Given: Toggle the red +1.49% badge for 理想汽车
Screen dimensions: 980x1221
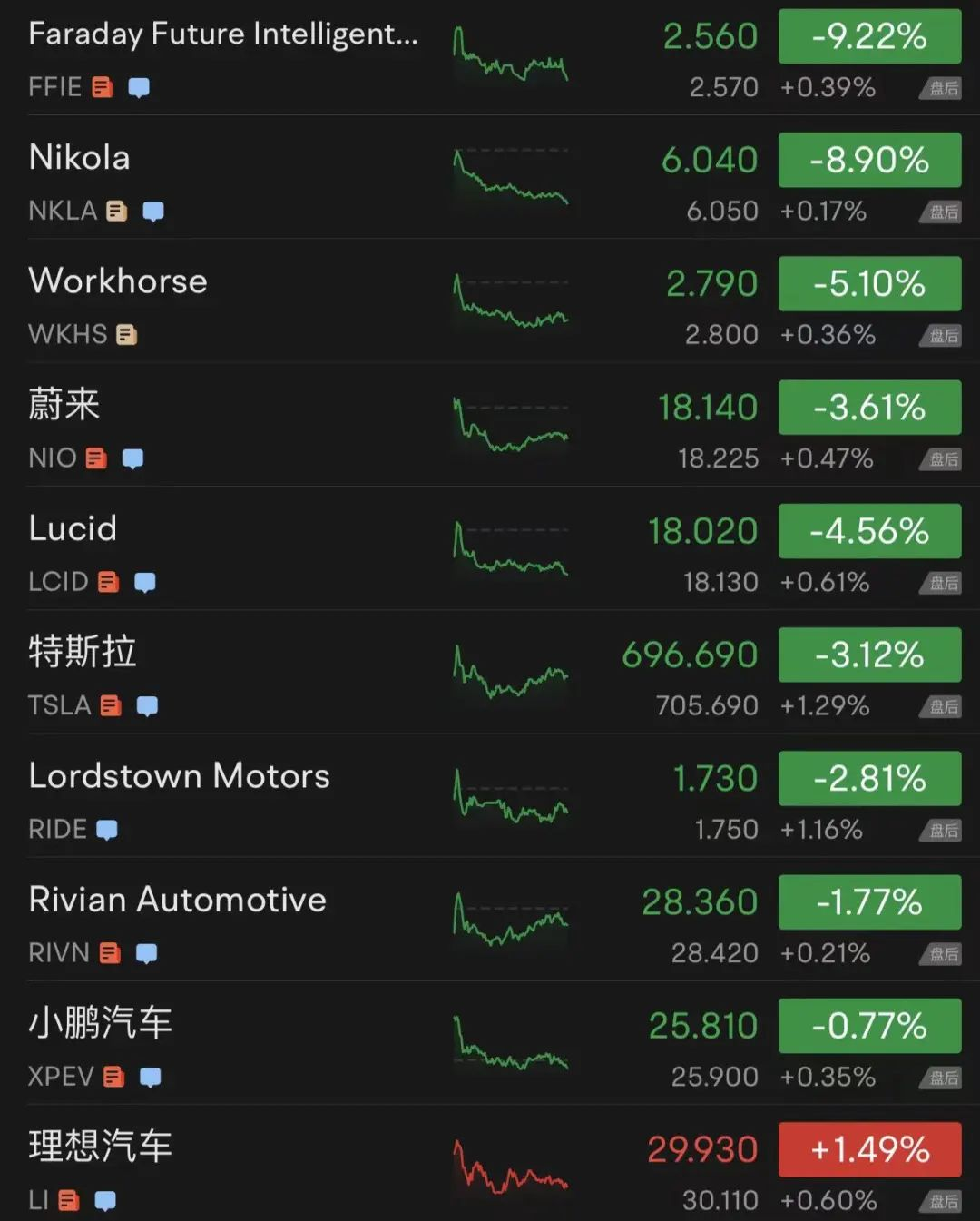Looking at the screenshot, I should pyautogui.click(x=868, y=1148).
